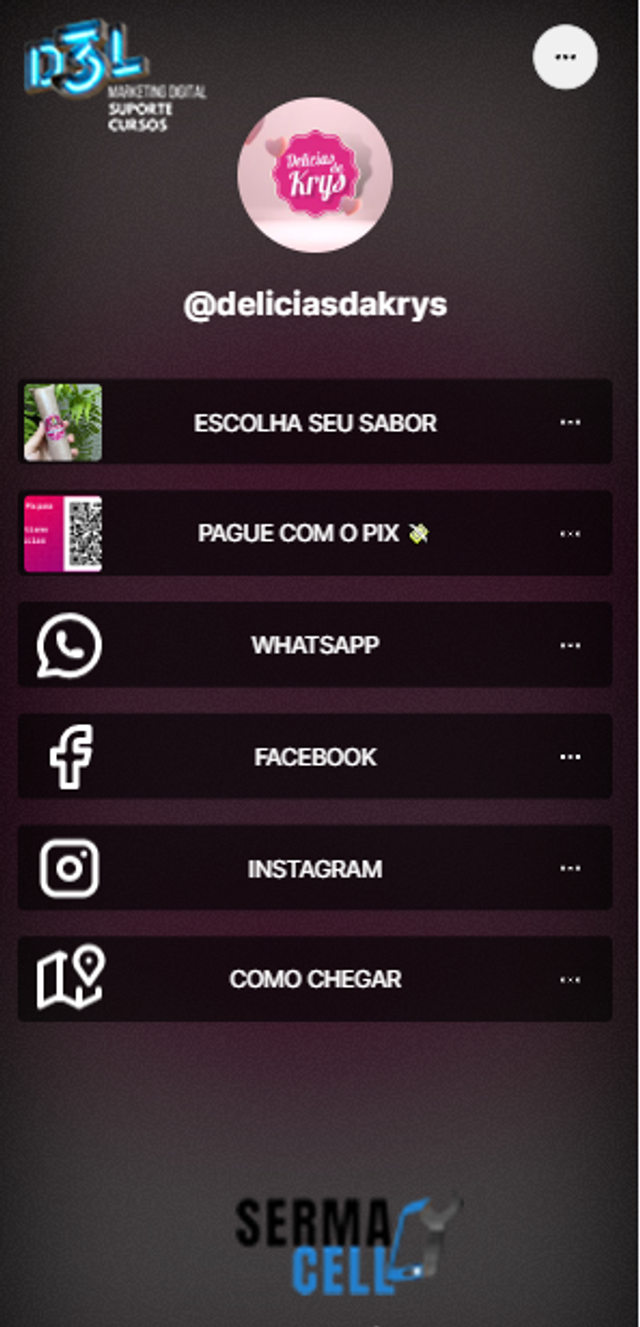Tap the three-dot menu on WHATSAPP
This screenshot has height=1327, width=640.
pyautogui.click(x=570, y=645)
